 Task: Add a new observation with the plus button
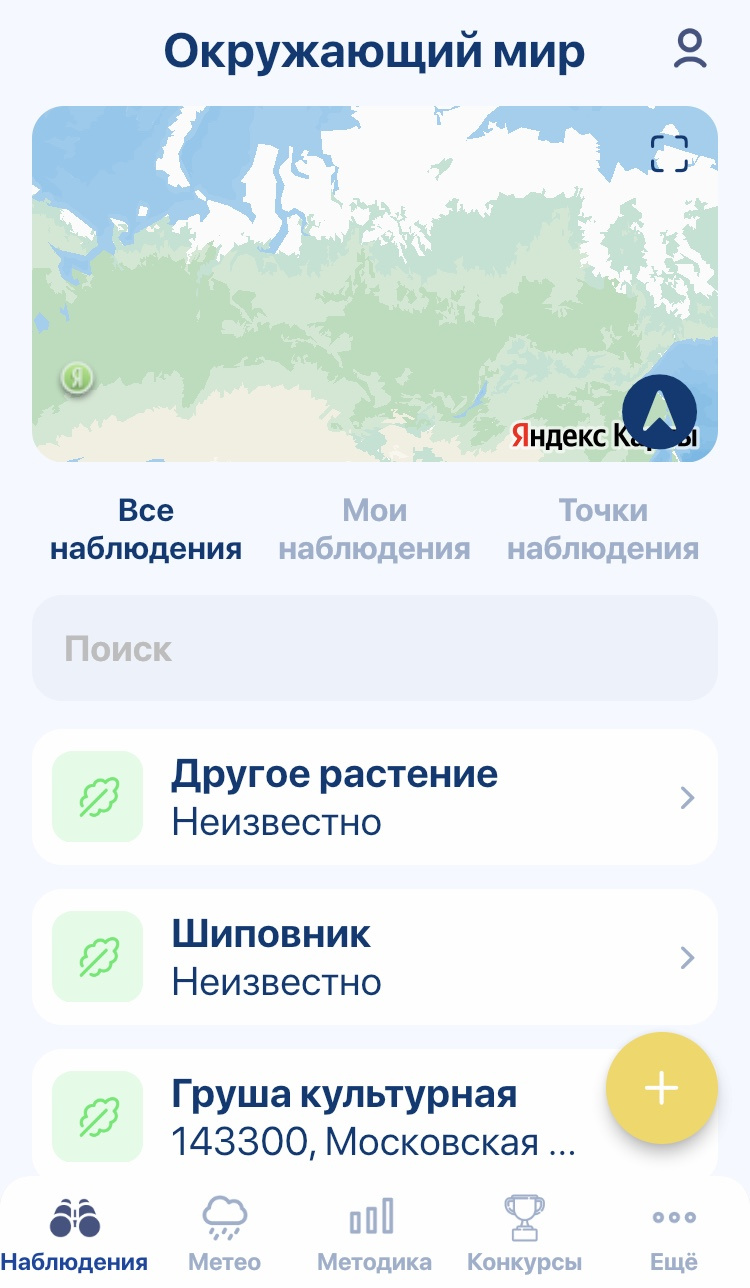point(661,1088)
